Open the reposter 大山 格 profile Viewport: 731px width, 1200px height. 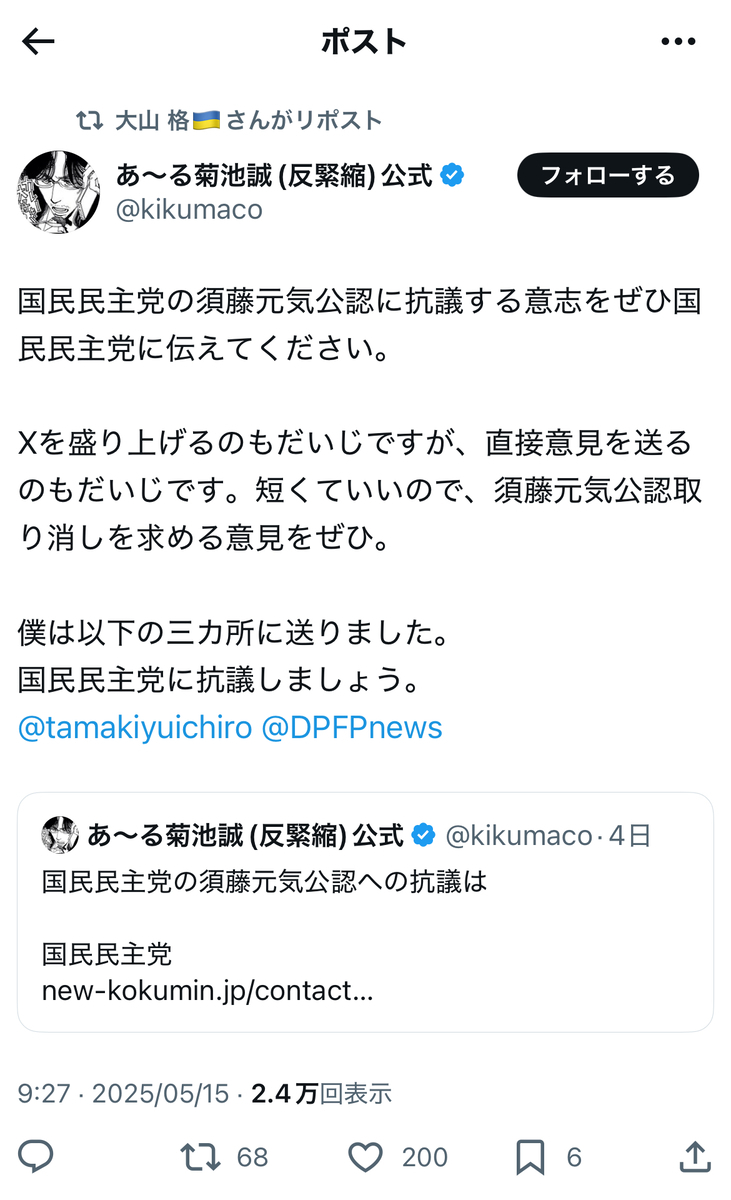[148, 121]
